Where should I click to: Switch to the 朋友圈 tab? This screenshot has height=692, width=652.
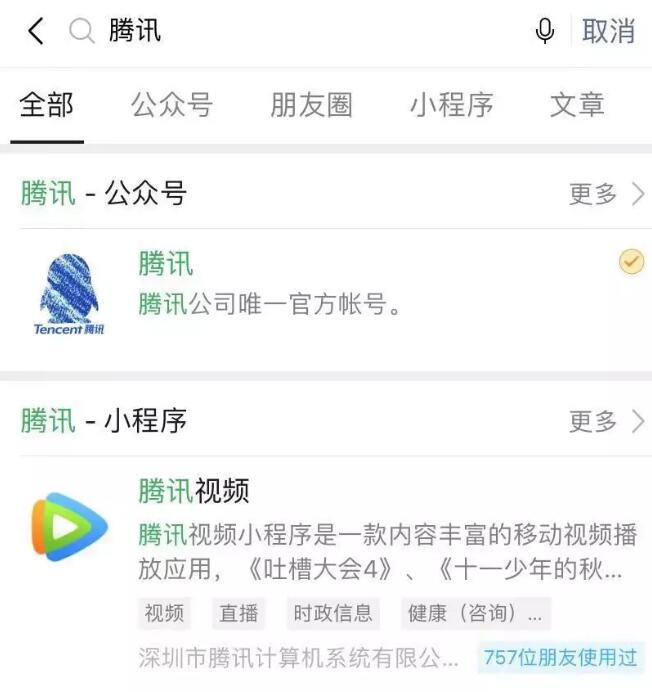point(311,105)
